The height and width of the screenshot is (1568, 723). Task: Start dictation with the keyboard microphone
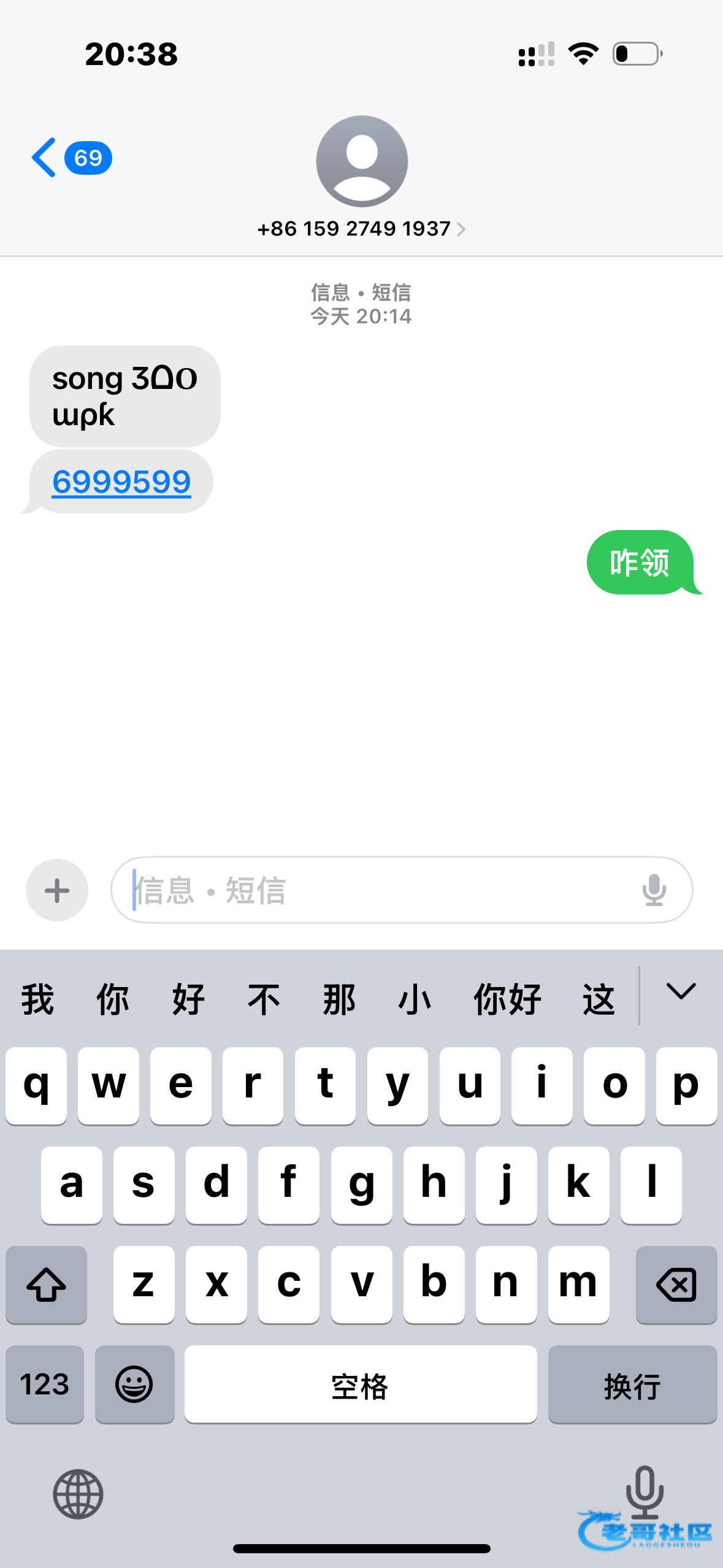645,1491
